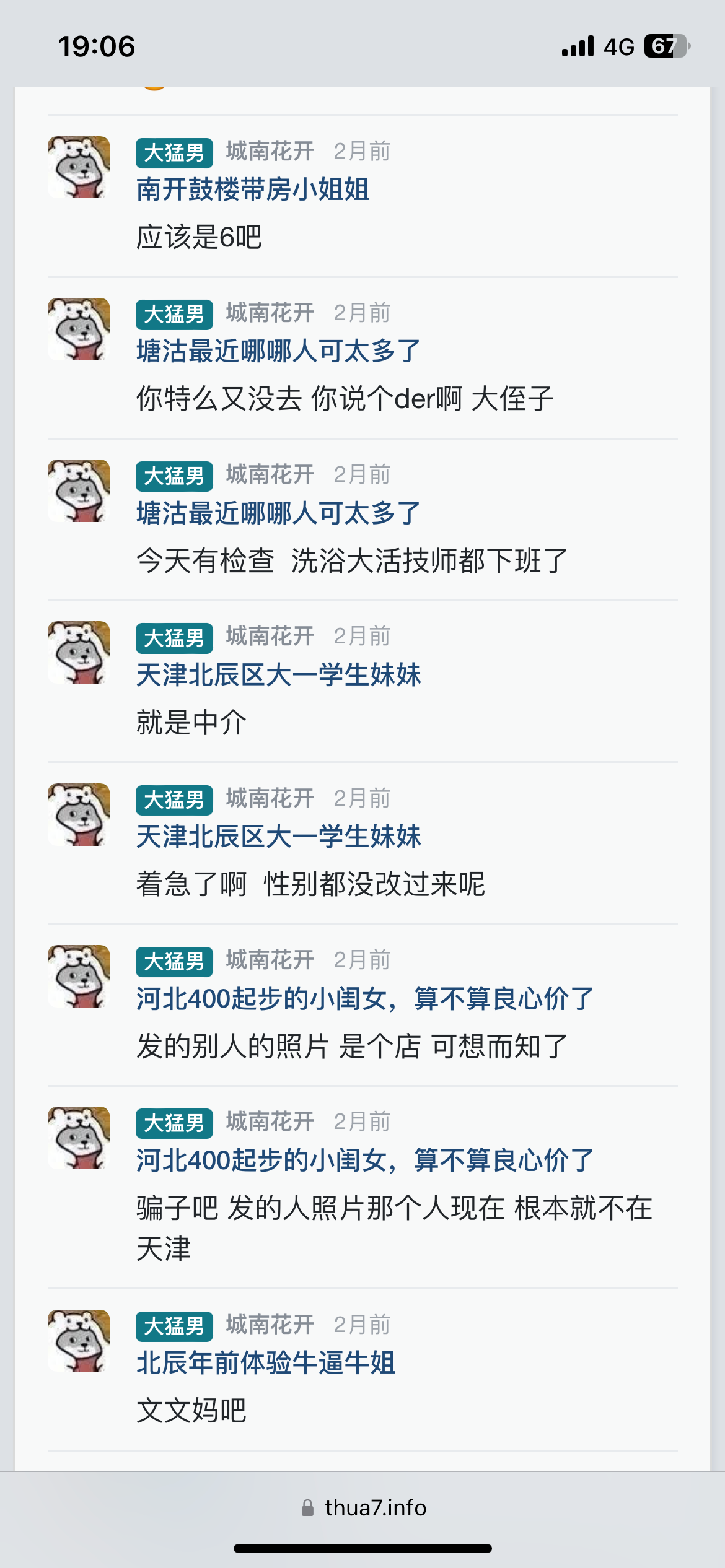The width and height of the screenshot is (725, 1568).
Task: Open 河北400 thread link above 骗子吧 comment
Action: coord(365,1160)
